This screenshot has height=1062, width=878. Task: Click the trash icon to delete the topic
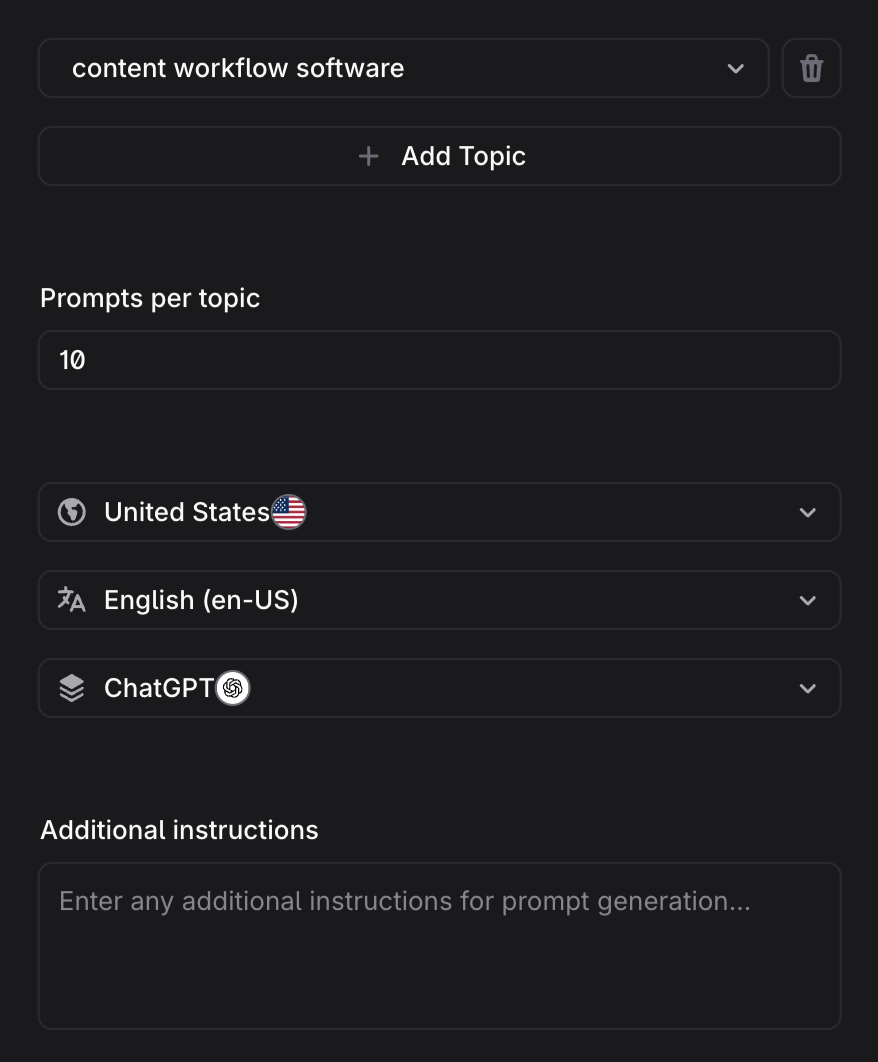click(x=811, y=68)
